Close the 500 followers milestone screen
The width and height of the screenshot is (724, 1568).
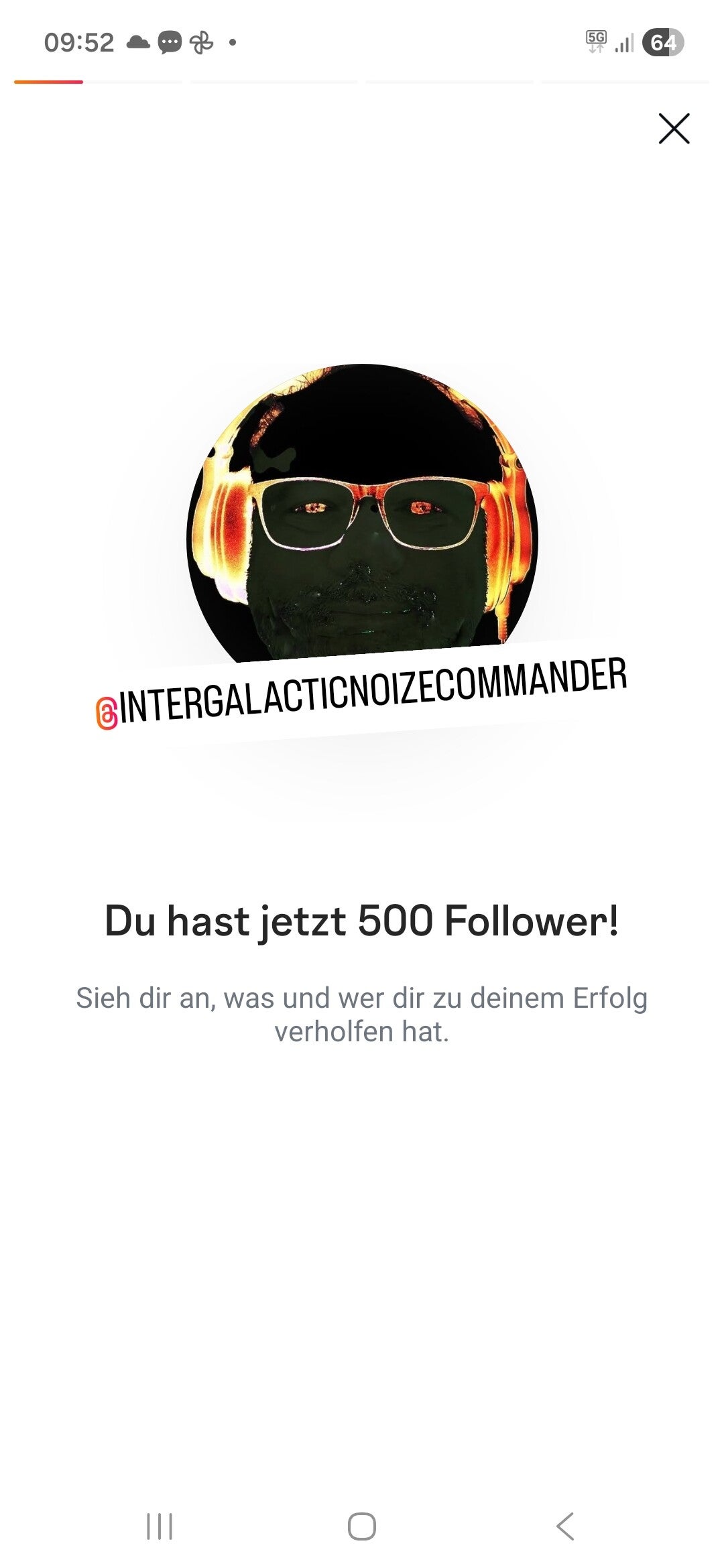coord(674,129)
